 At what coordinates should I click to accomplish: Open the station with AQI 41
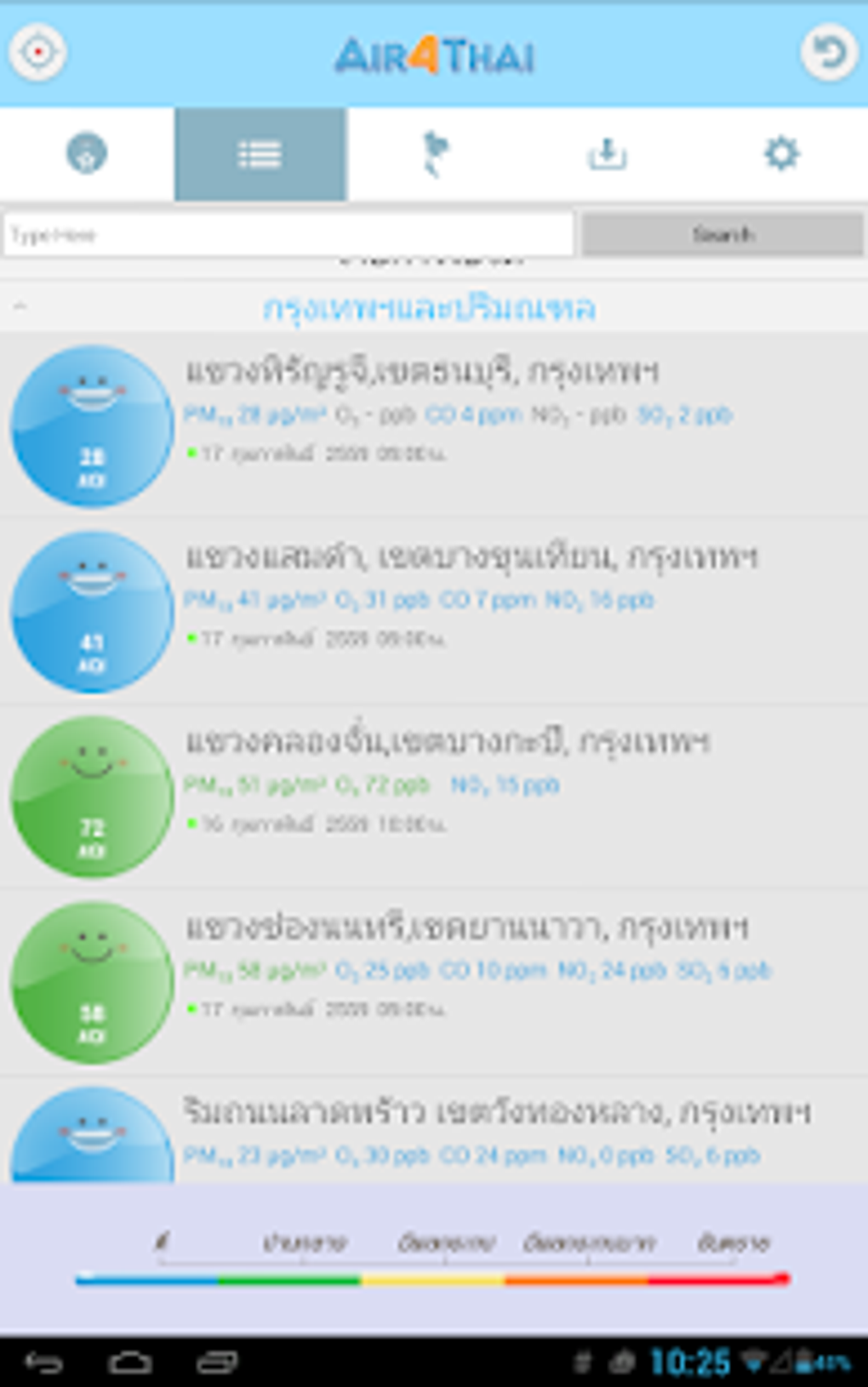pyautogui.click(x=434, y=611)
